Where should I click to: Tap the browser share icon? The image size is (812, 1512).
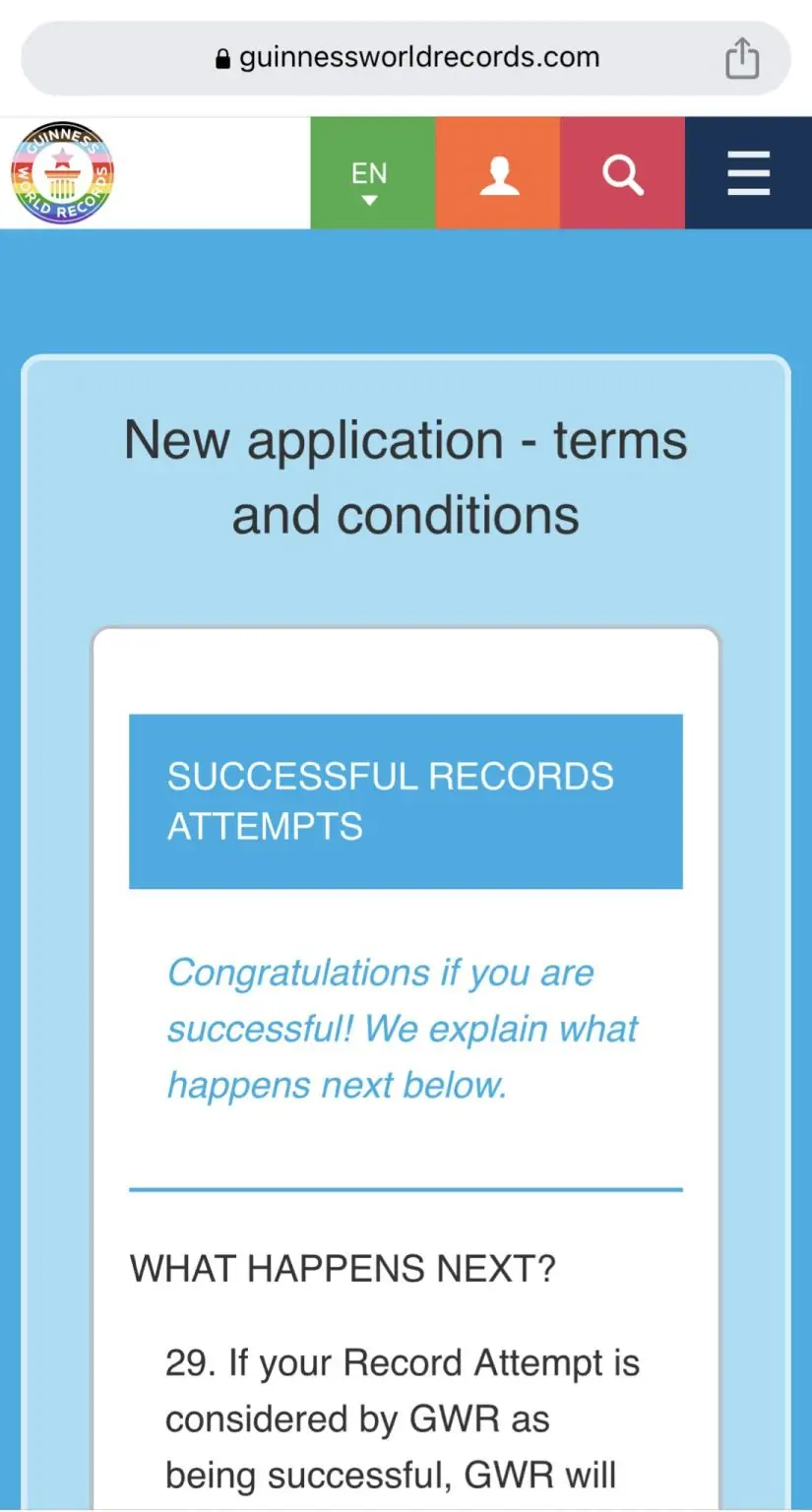point(742,58)
